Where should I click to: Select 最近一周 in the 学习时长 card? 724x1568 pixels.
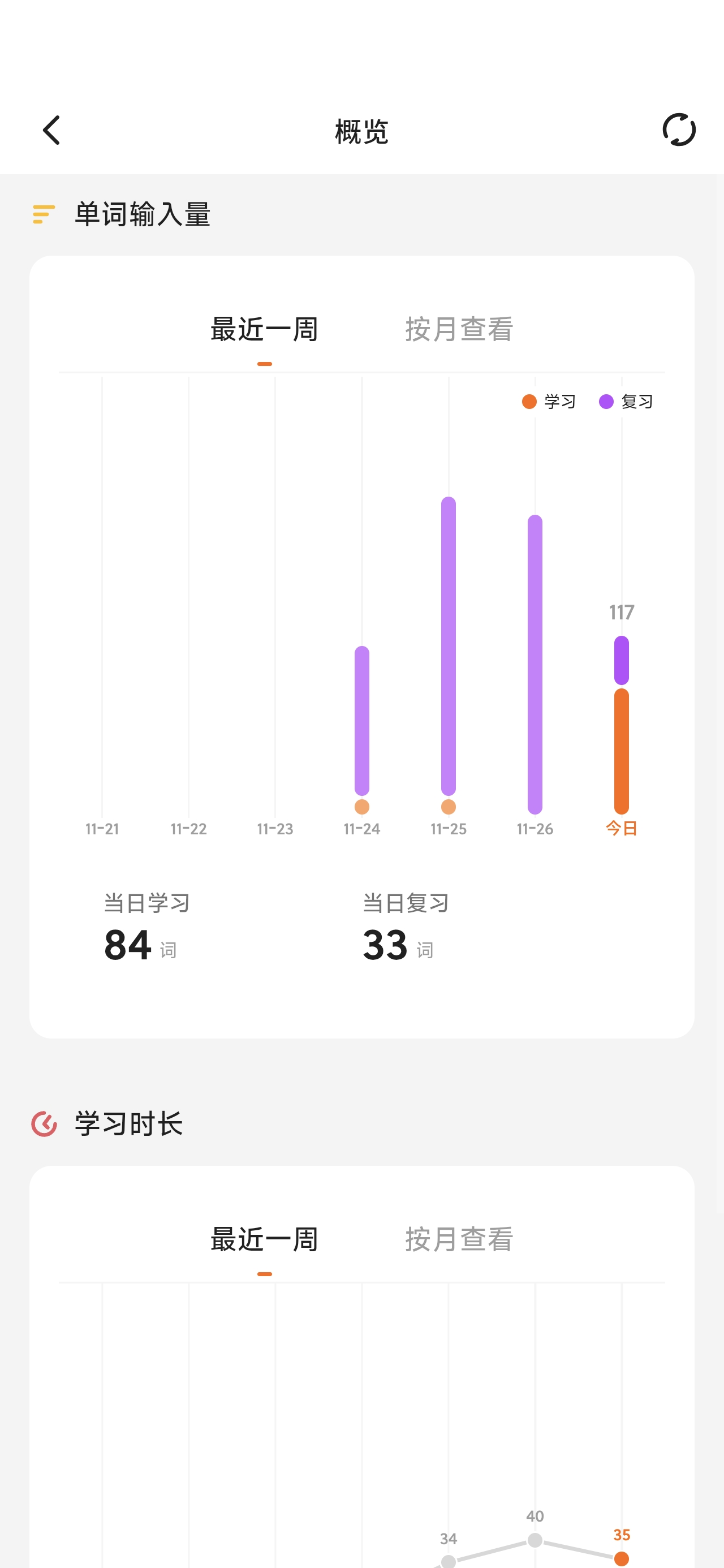(264, 1239)
